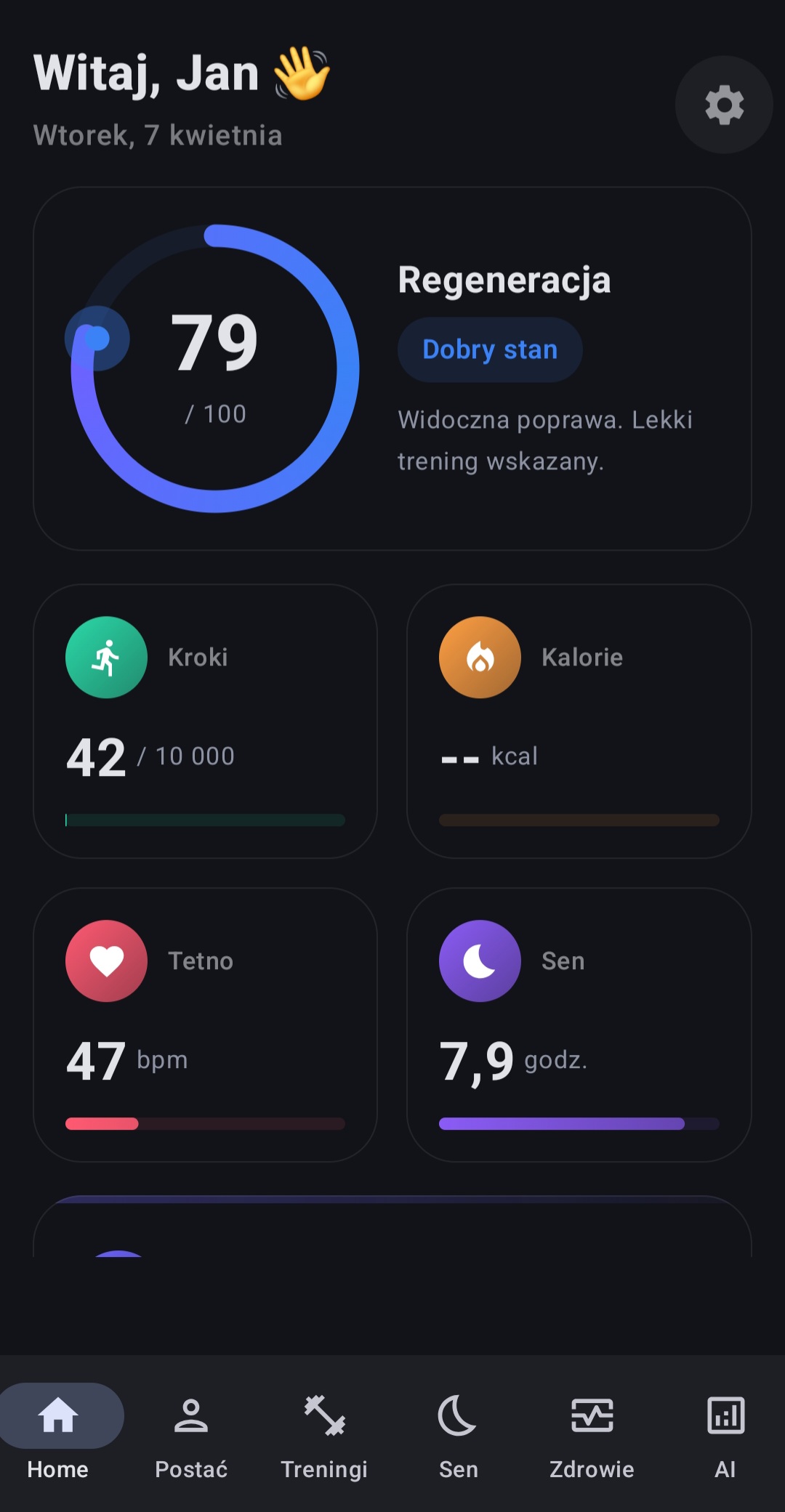Switch to the Treningi tab
785x1512 pixels.
pyautogui.click(x=324, y=1433)
